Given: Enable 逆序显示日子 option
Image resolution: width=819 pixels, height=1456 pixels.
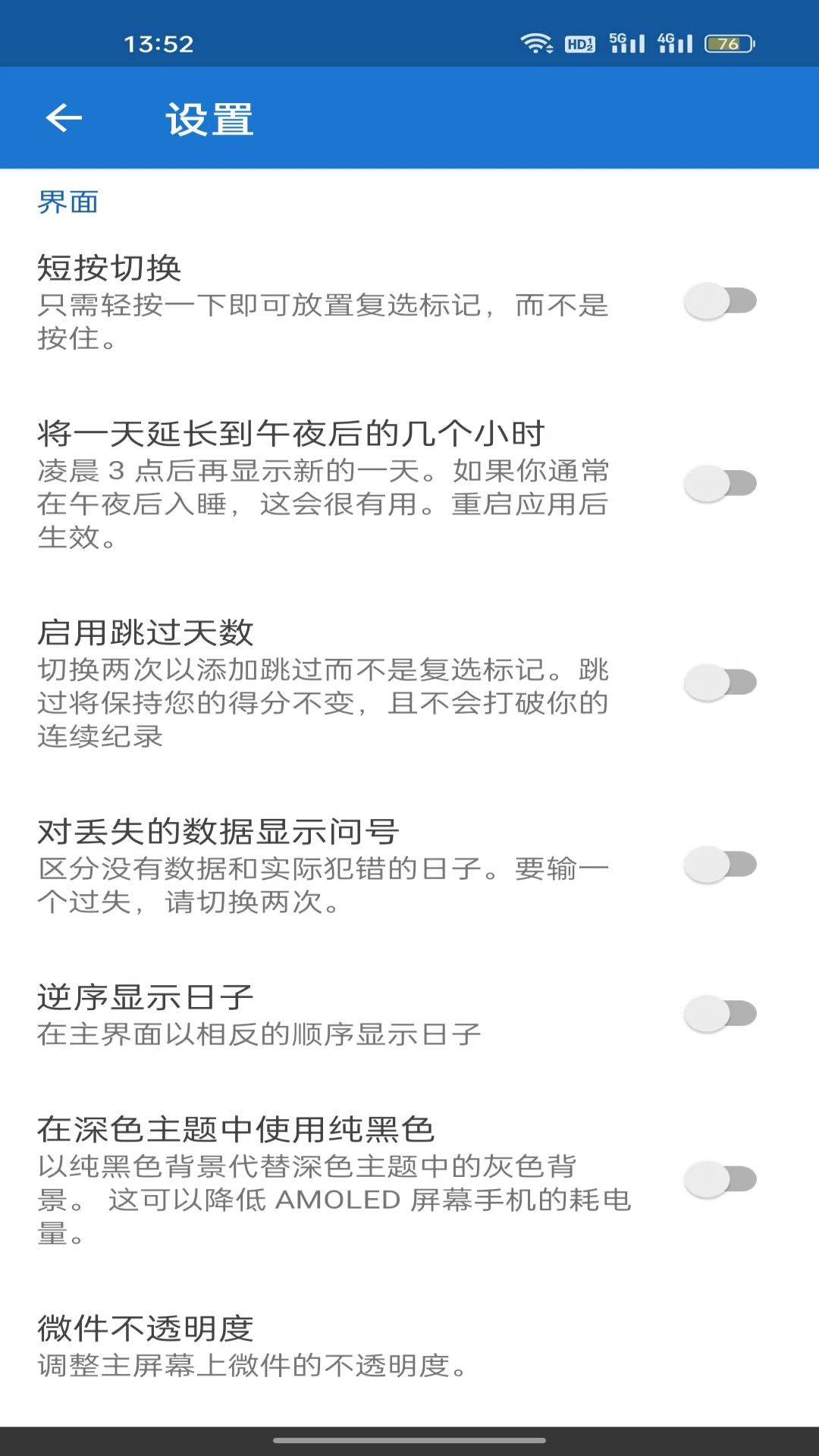Looking at the screenshot, I should (x=720, y=1014).
